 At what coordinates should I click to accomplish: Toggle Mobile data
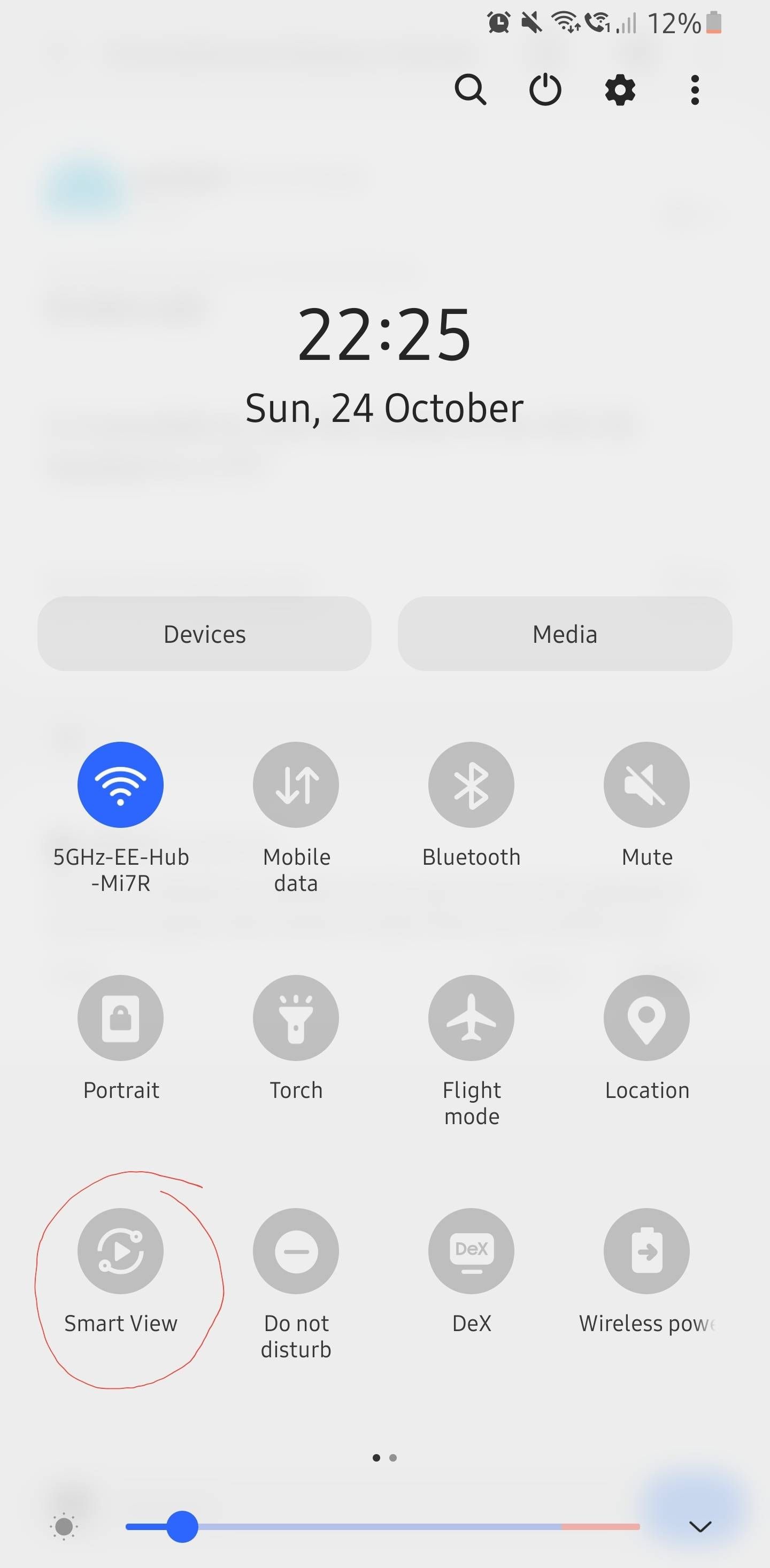(296, 785)
